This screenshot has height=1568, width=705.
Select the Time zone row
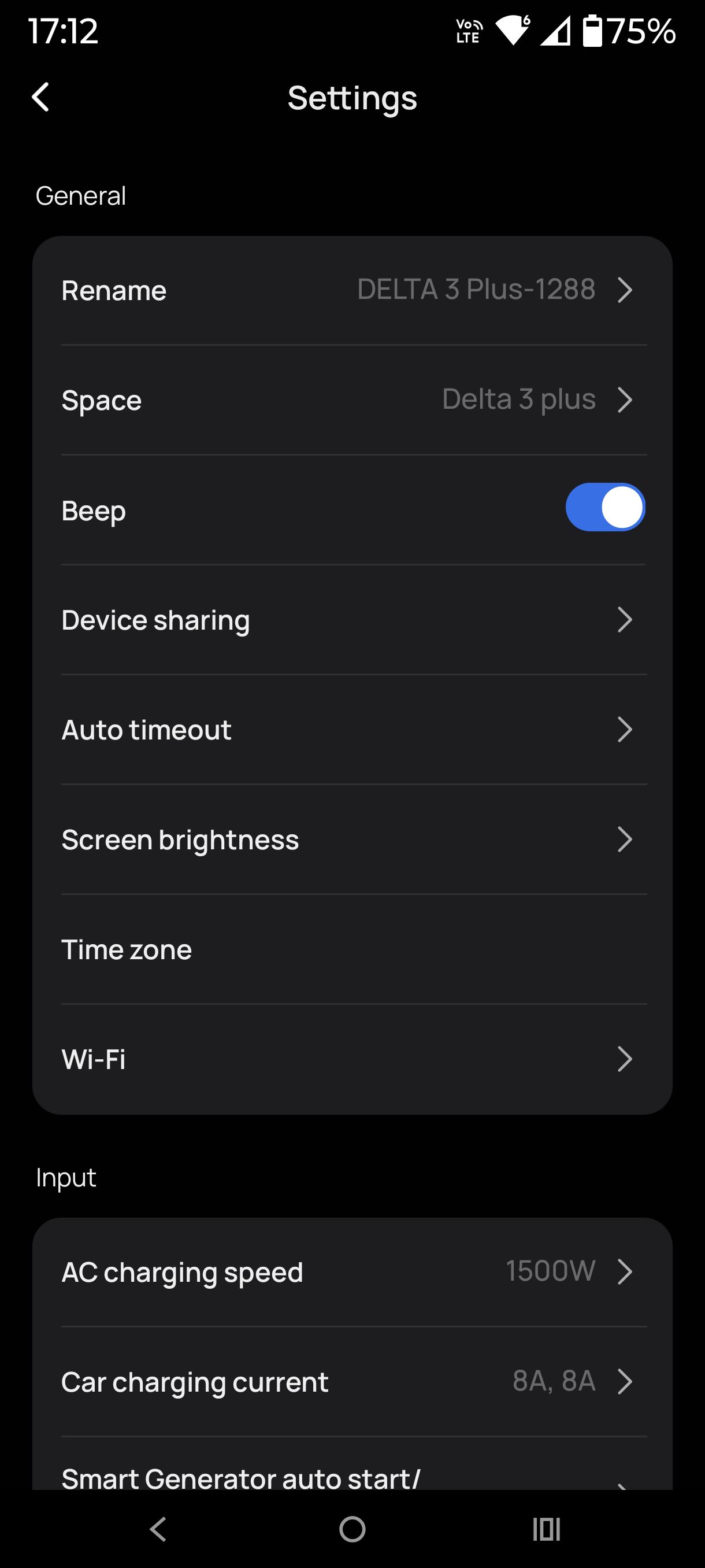pos(352,949)
